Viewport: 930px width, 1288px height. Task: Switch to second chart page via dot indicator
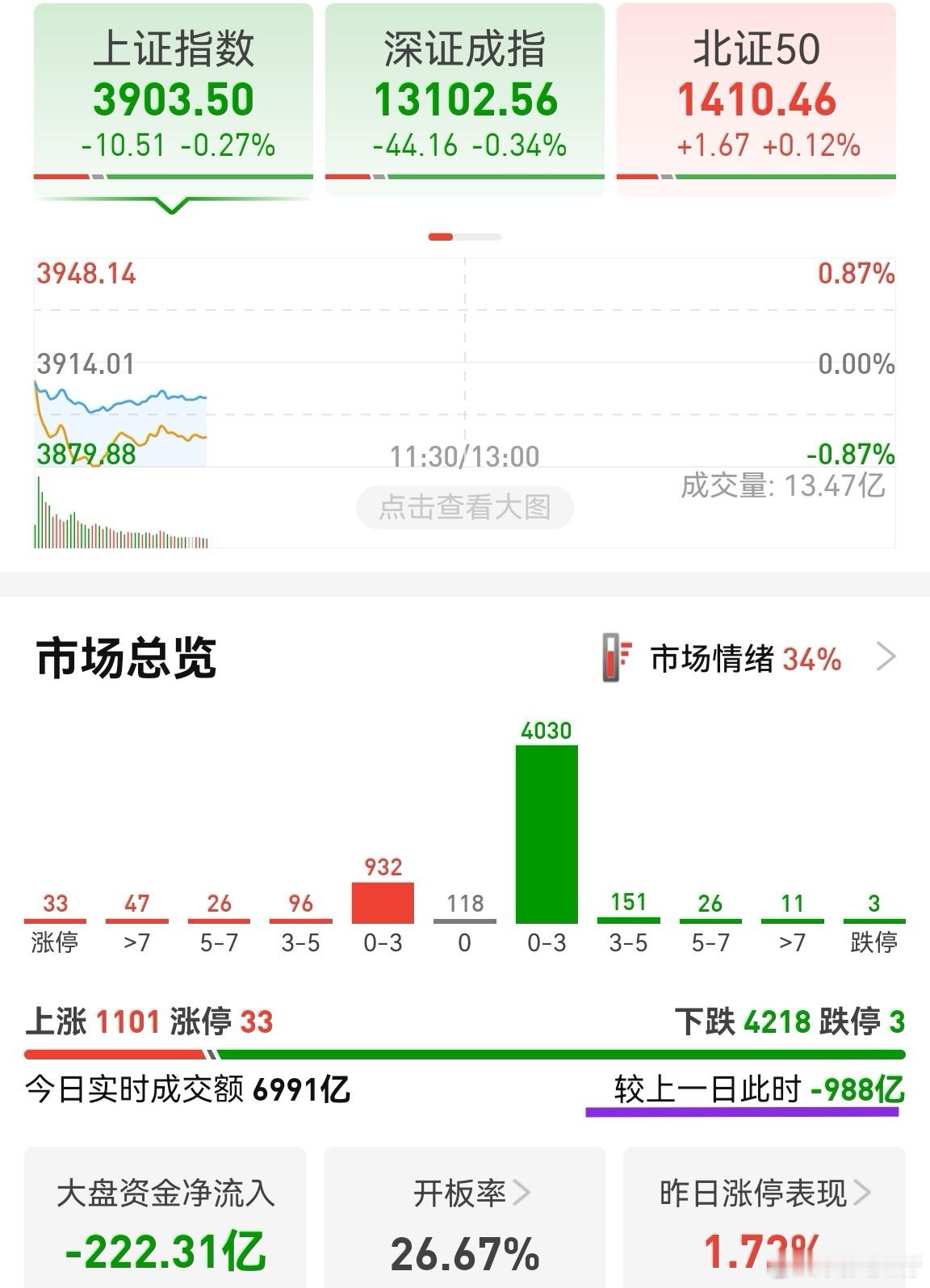[x=481, y=237]
